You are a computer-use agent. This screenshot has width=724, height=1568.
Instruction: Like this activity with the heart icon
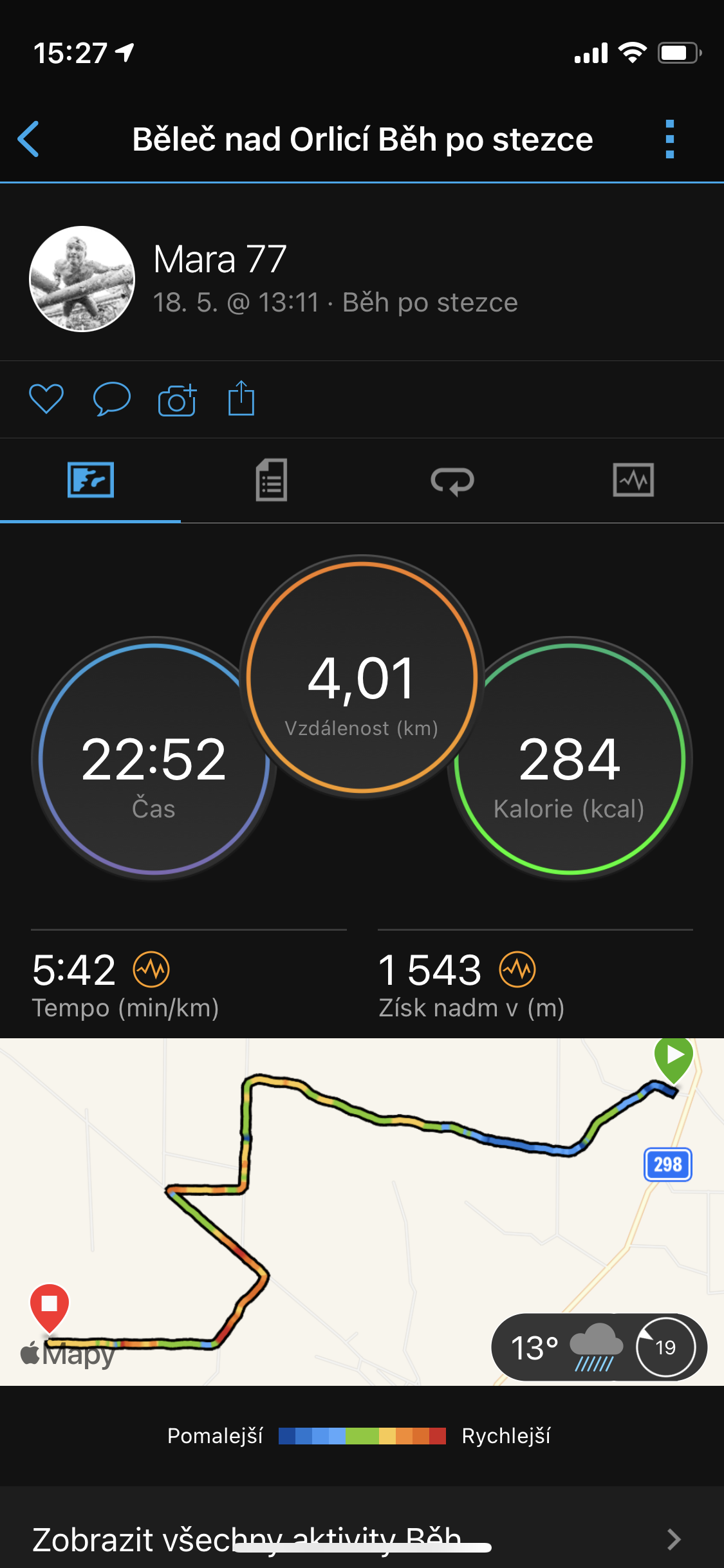tap(46, 399)
